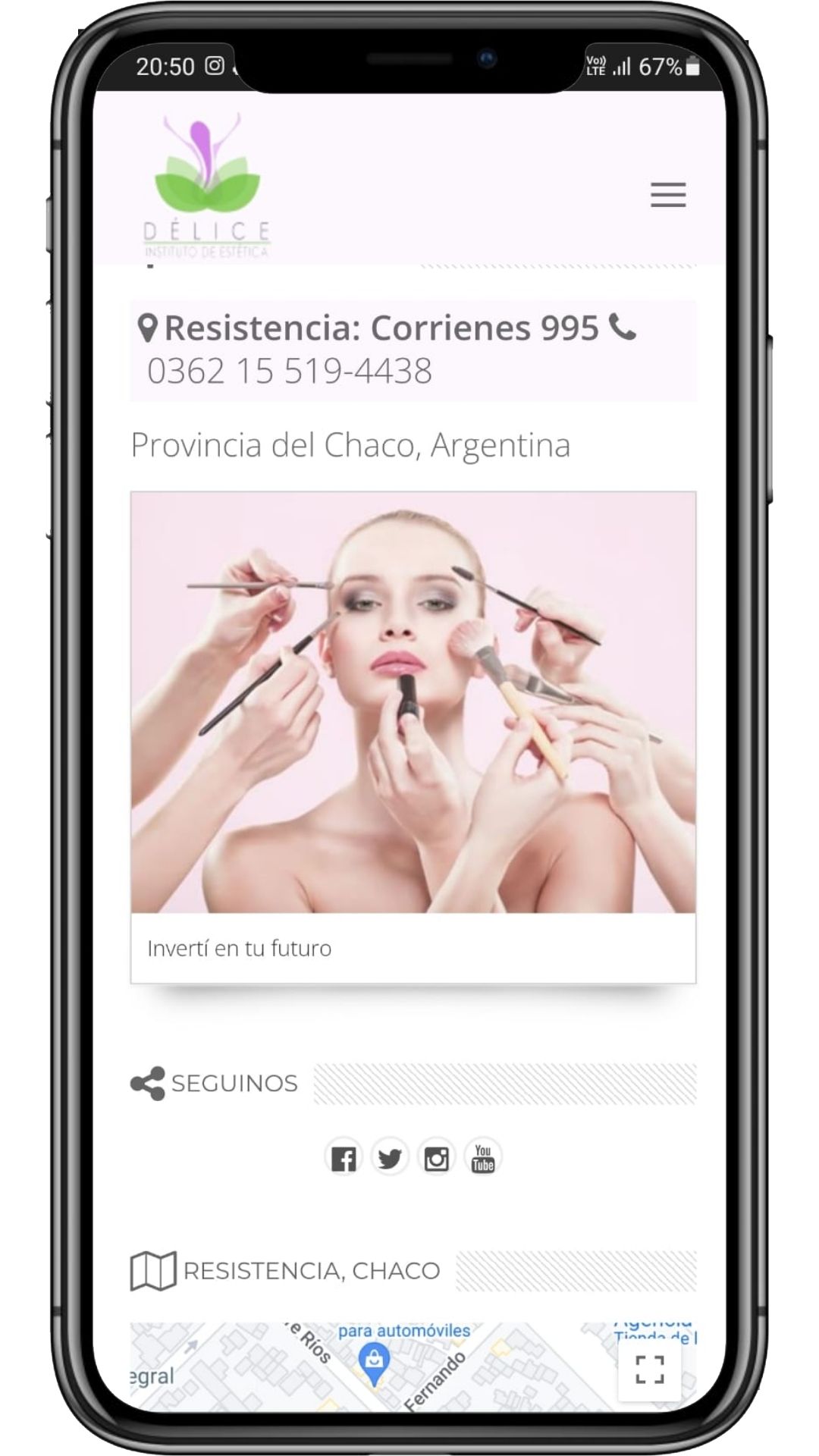Open the hamburger navigation menu
819x1456 pixels.
667,195
